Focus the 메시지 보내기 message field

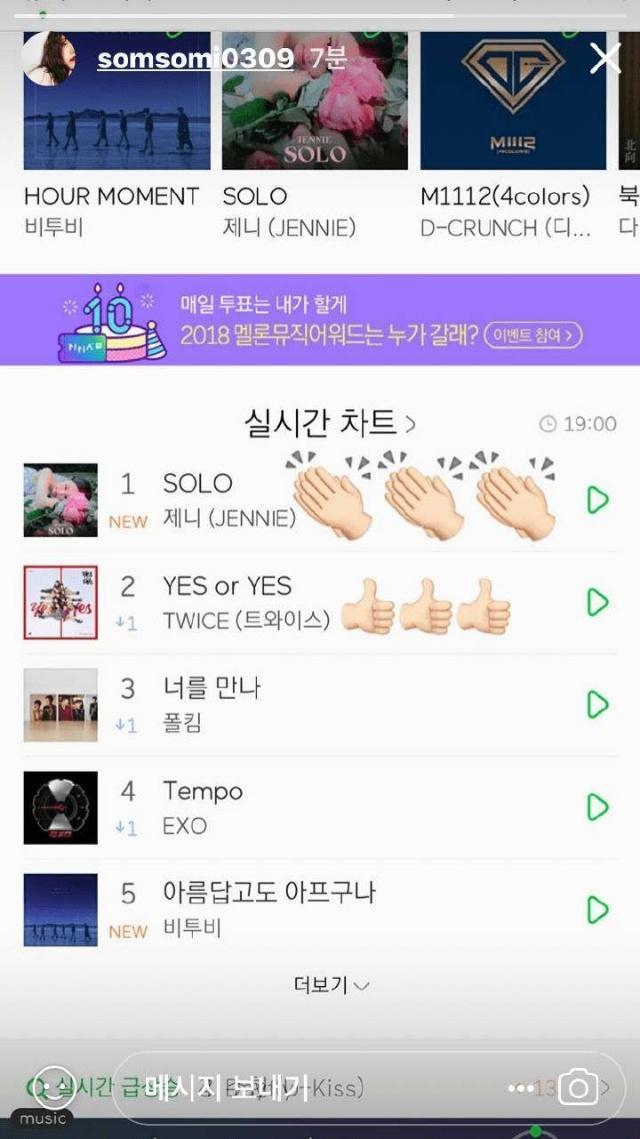(300, 1088)
